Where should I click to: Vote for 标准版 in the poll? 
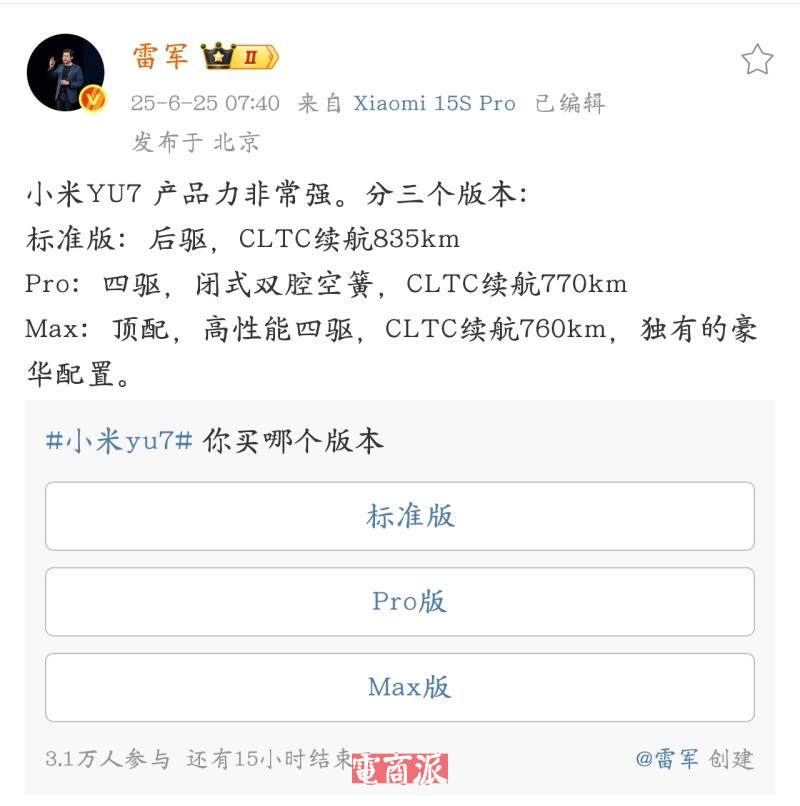[400, 516]
